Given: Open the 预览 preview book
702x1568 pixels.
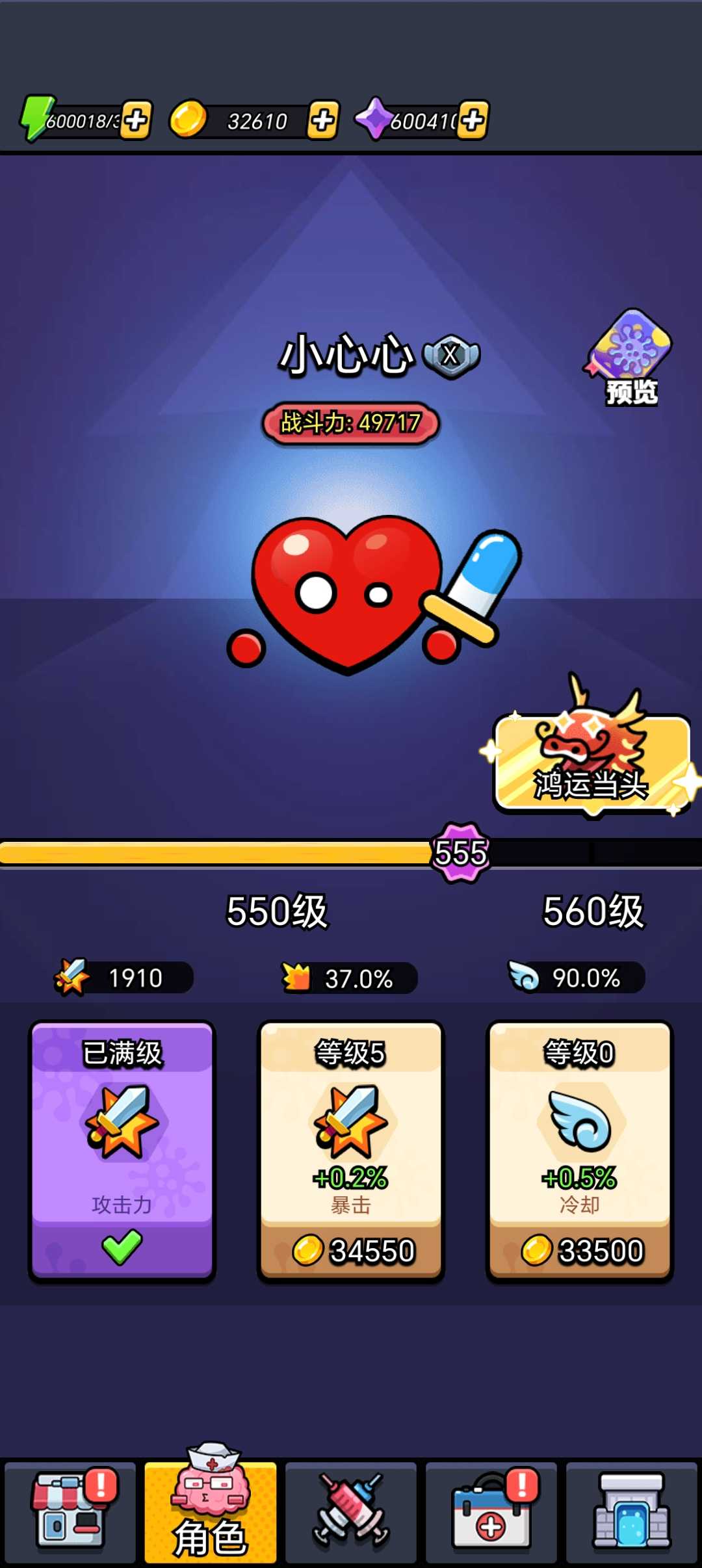Looking at the screenshot, I should point(629,356).
